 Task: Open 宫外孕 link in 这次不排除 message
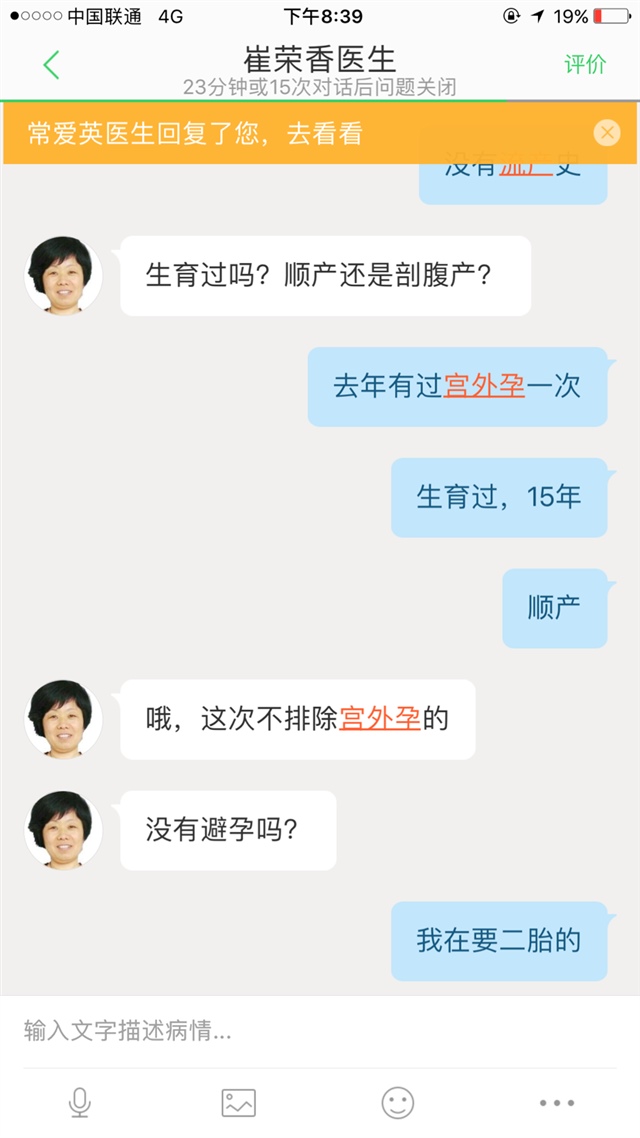380,719
